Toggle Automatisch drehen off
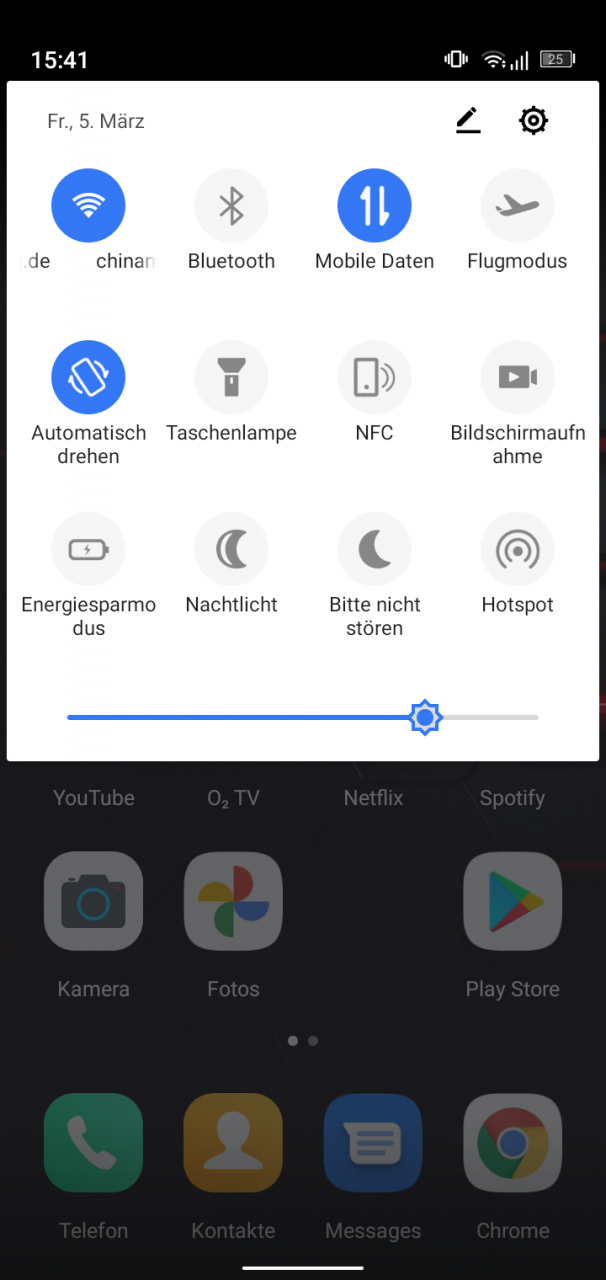Screen dimensions: 606x1280 point(89,378)
